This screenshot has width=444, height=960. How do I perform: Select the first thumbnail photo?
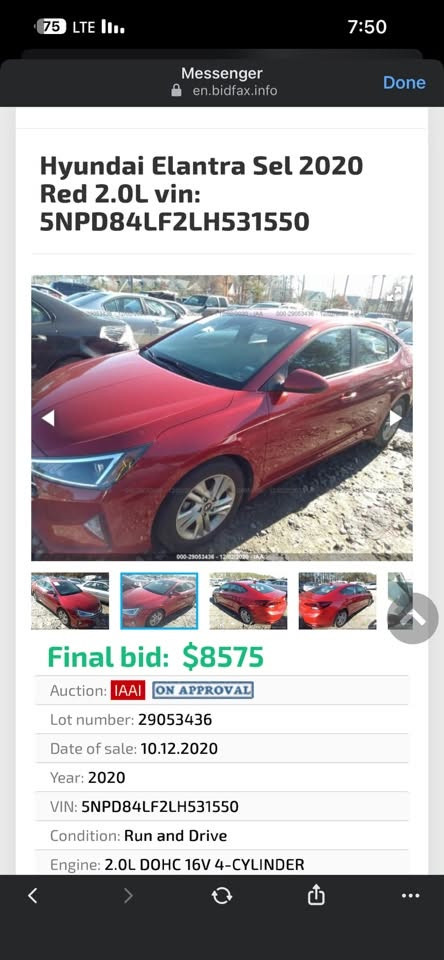[x=70, y=601]
